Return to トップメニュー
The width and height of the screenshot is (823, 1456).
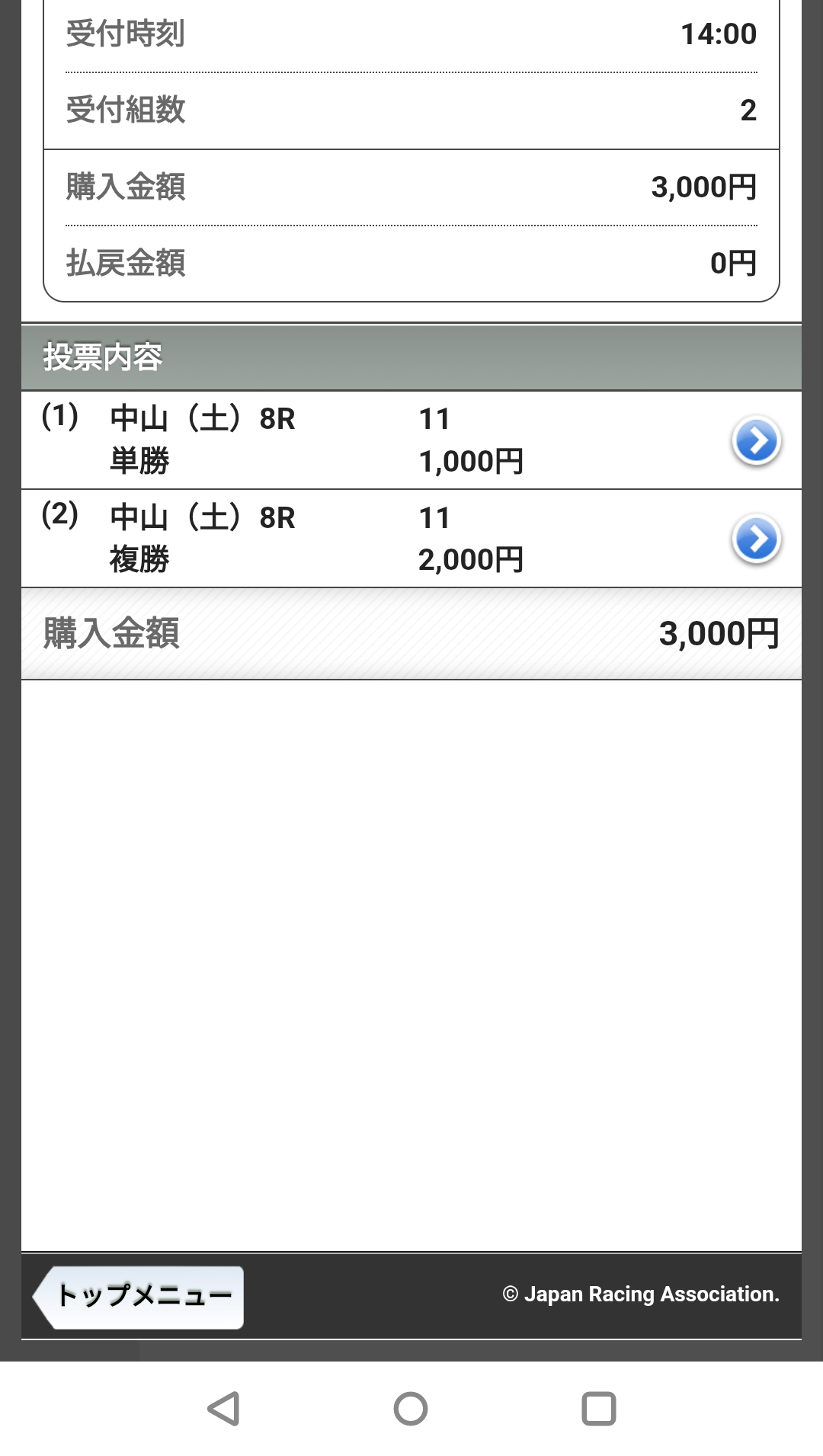click(141, 1297)
